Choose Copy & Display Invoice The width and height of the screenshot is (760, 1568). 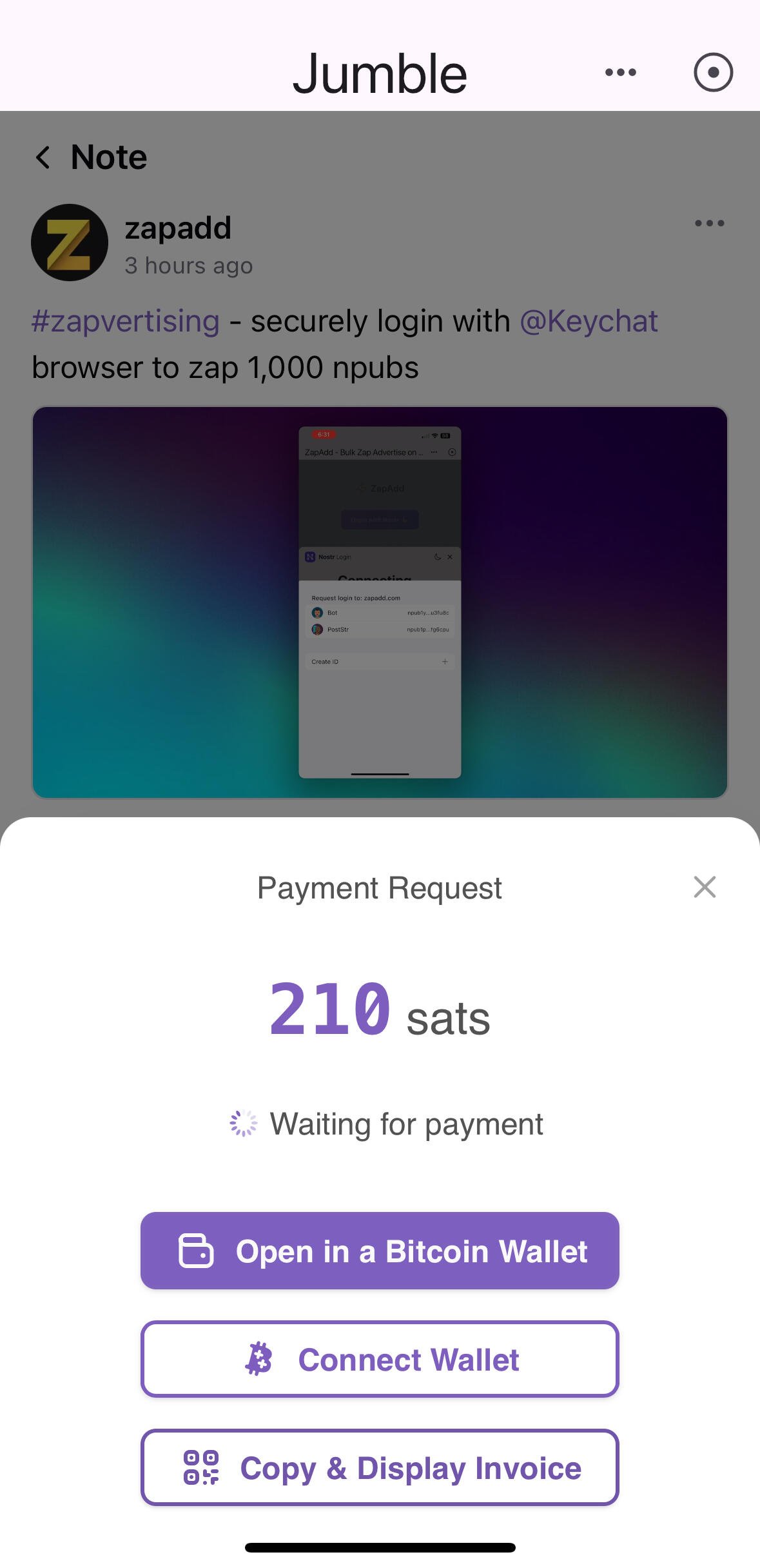pyautogui.click(x=380, y=1467)
